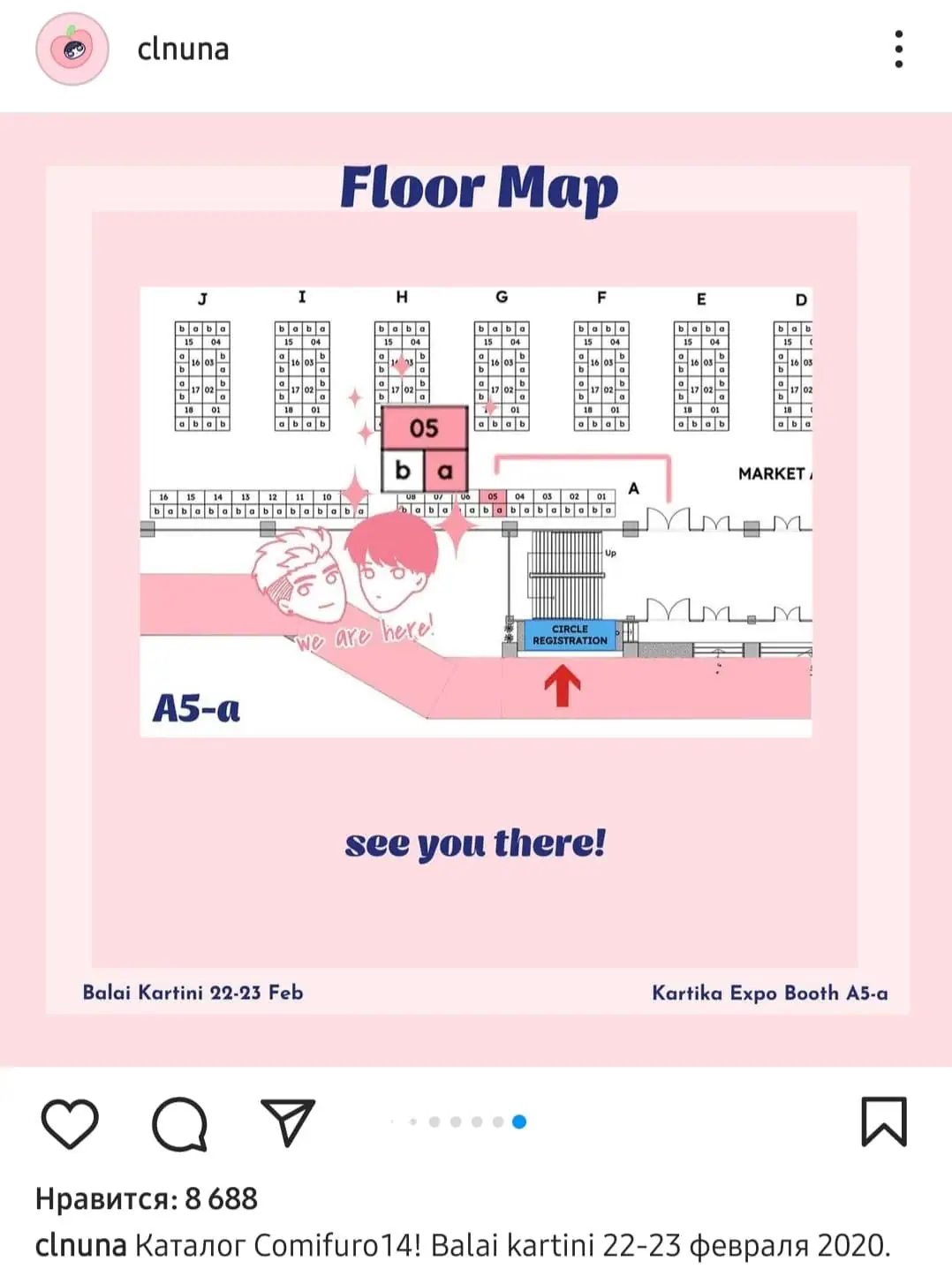Open clnuna's profile from the caption

(x=80, y=1246)
